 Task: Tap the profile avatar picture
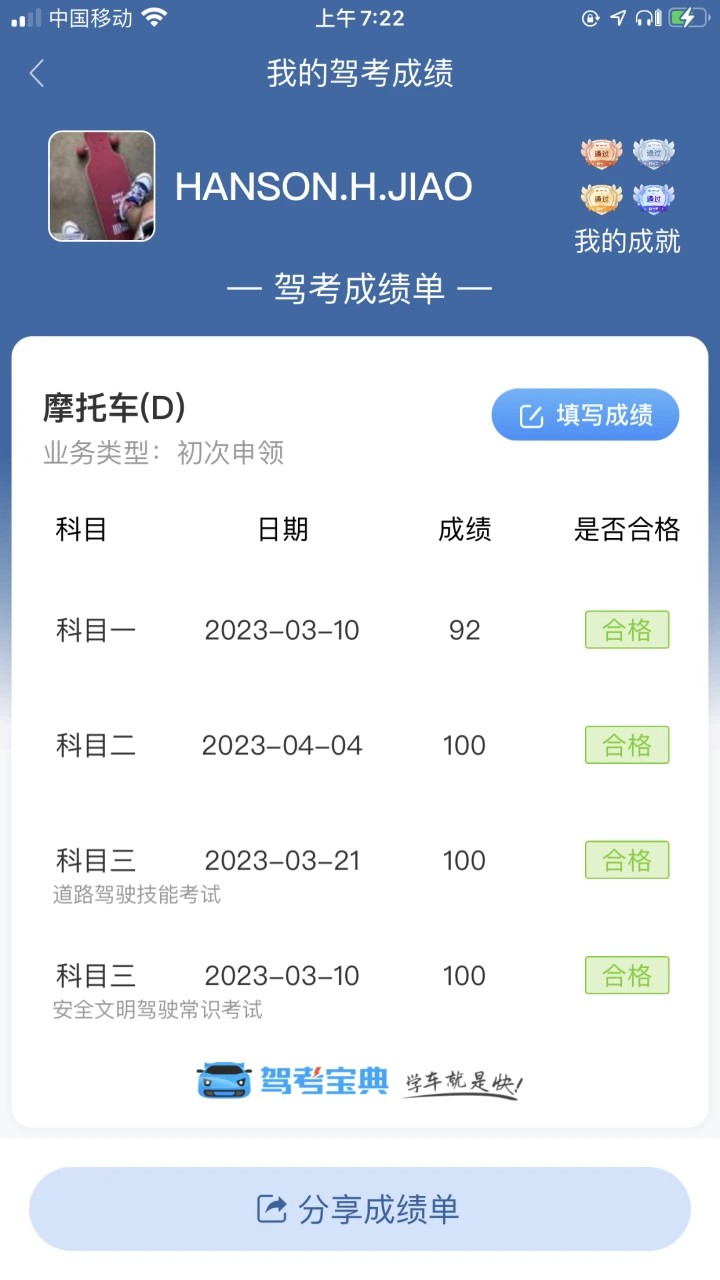tap(102, 186)
